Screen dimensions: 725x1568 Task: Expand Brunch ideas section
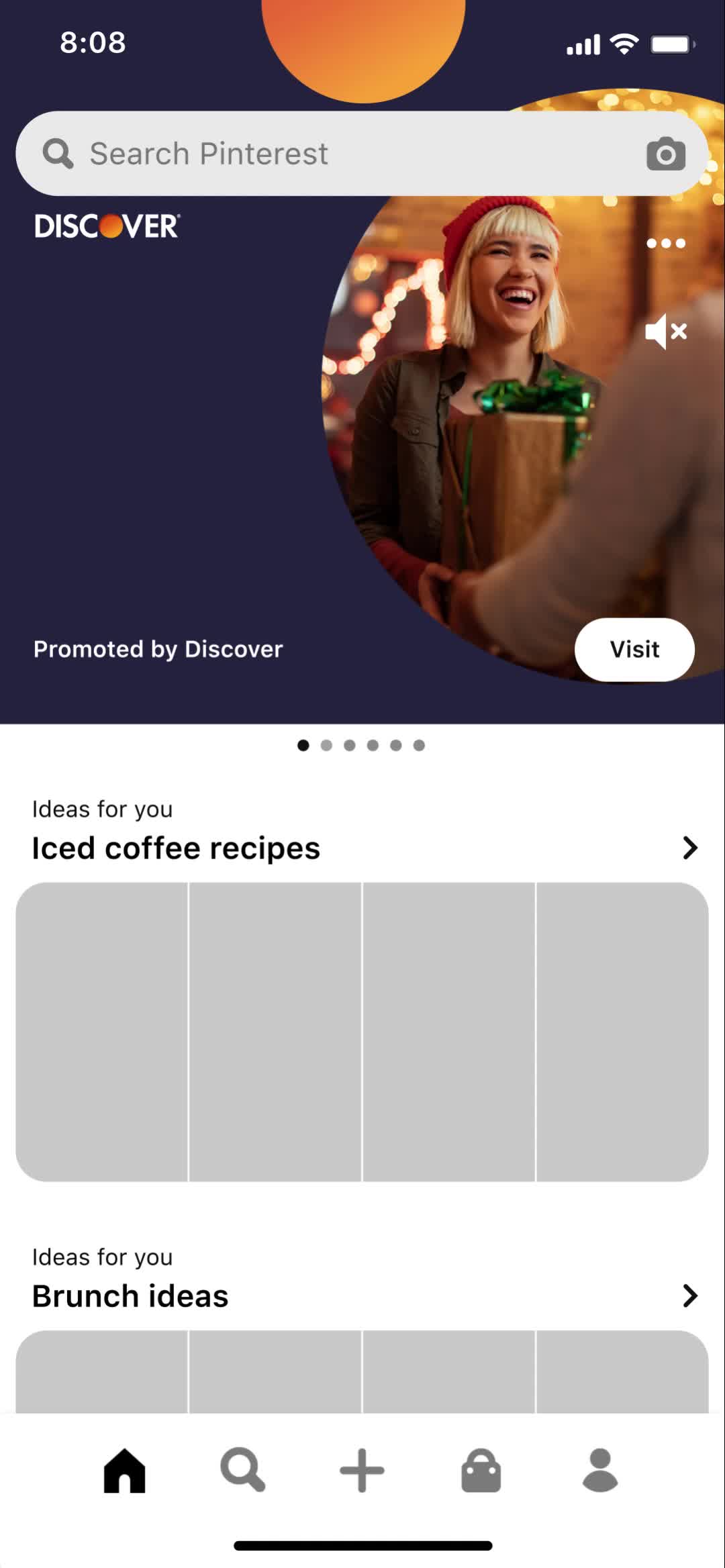click(689, 1295)
